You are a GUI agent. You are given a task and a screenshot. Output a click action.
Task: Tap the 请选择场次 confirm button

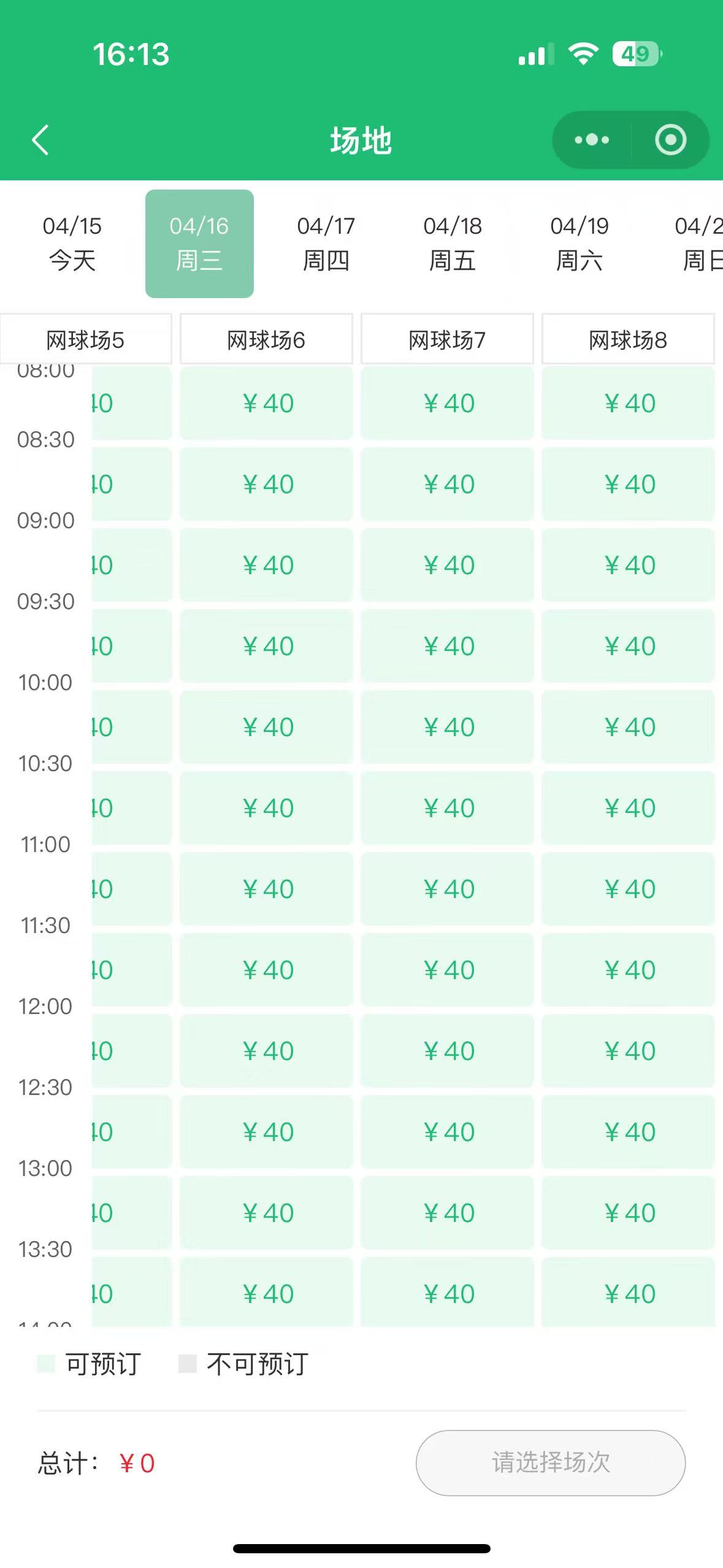coord(551,1463)
